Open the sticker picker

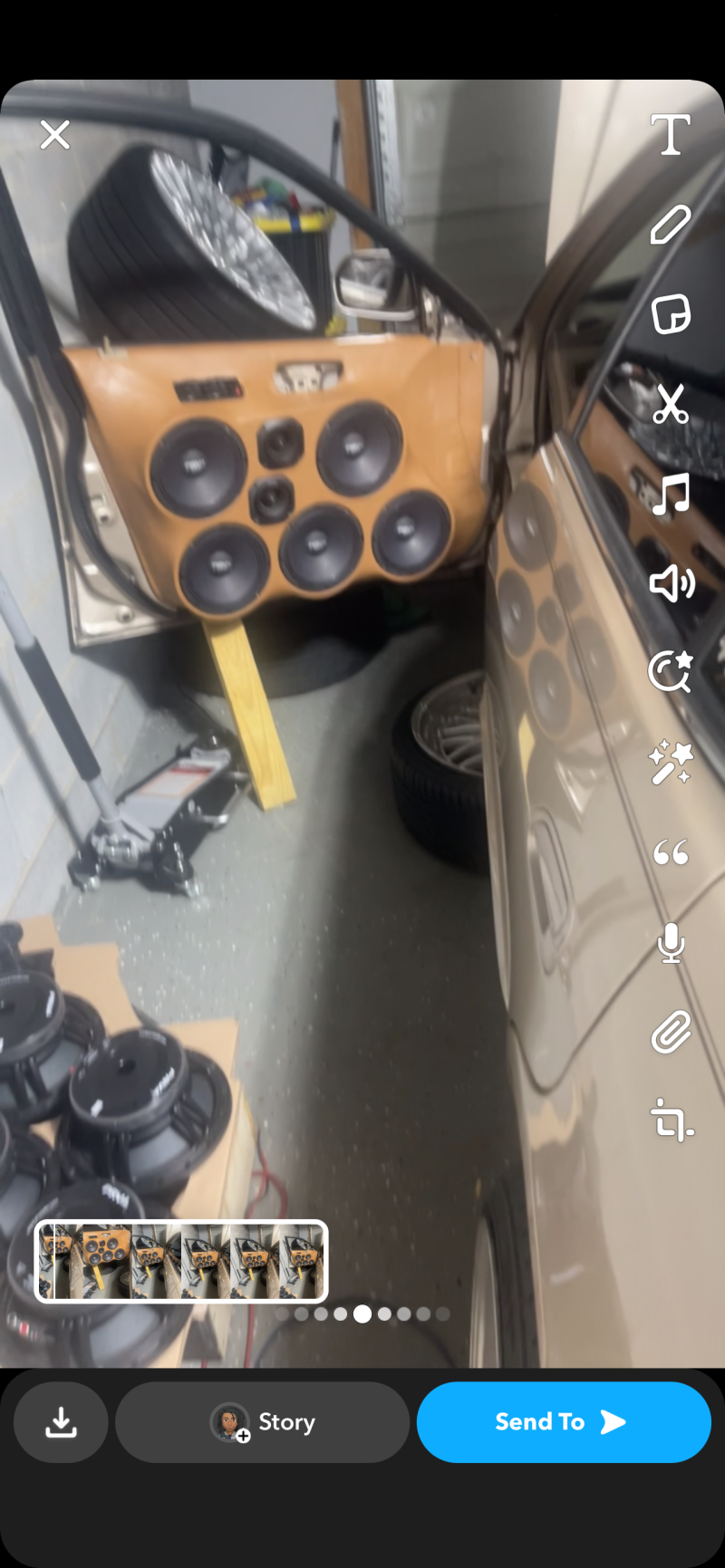[671, 314]
